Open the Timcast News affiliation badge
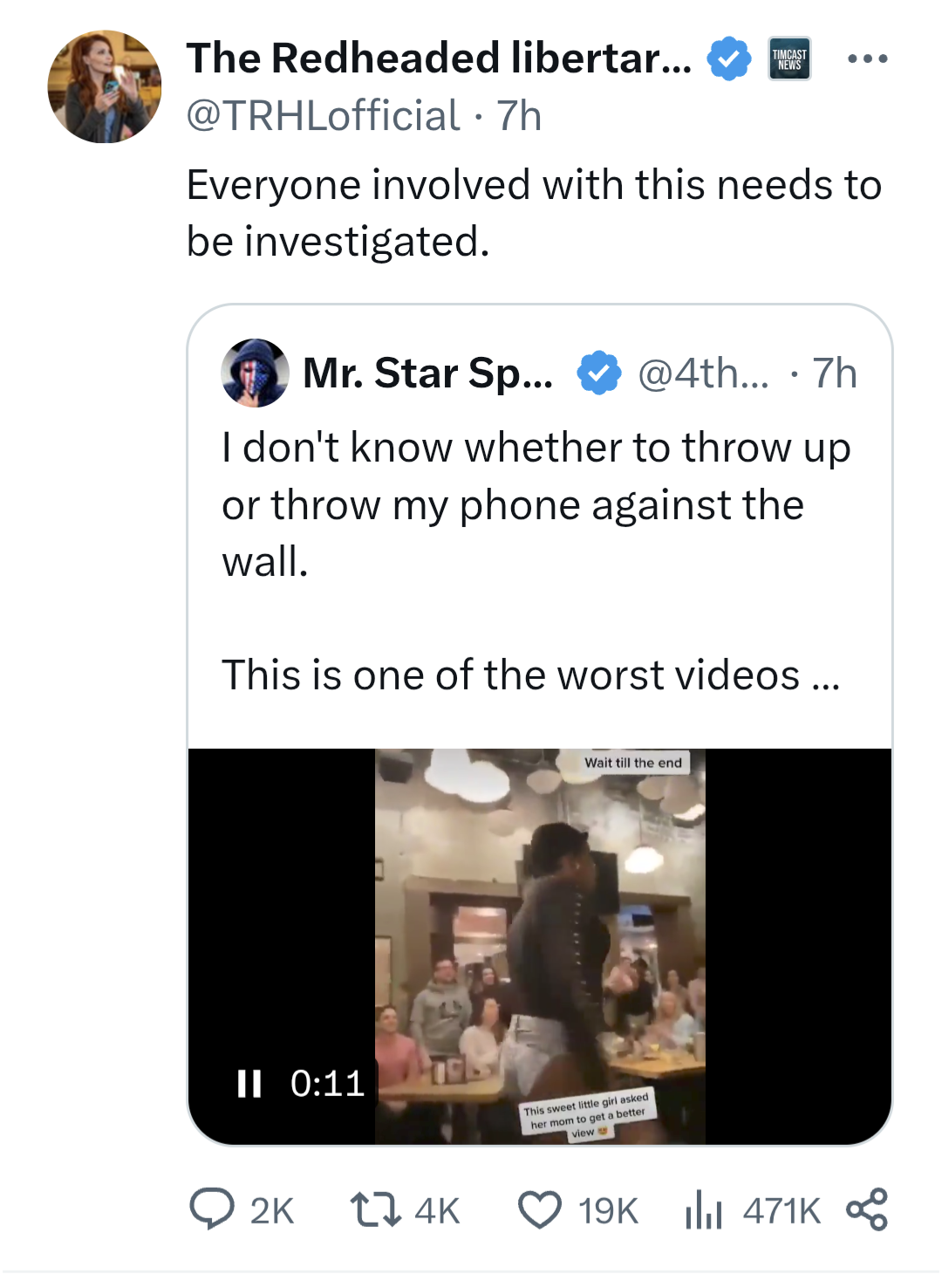The width and height of the screenshot is (942, 1288). coord(789,59)
